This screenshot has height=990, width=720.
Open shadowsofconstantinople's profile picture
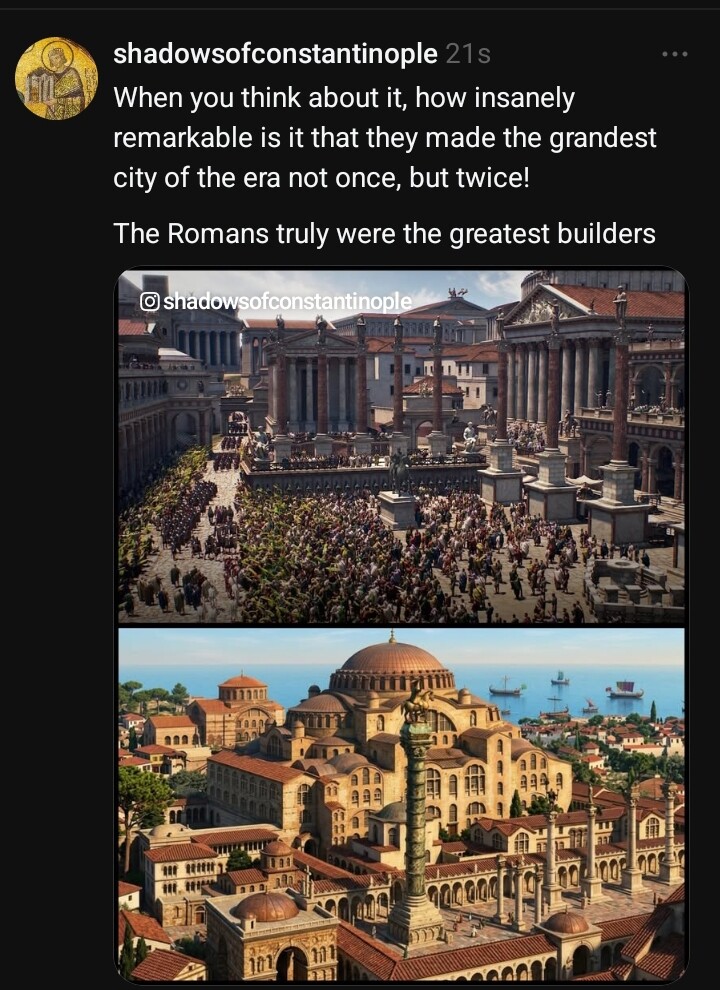56,78
